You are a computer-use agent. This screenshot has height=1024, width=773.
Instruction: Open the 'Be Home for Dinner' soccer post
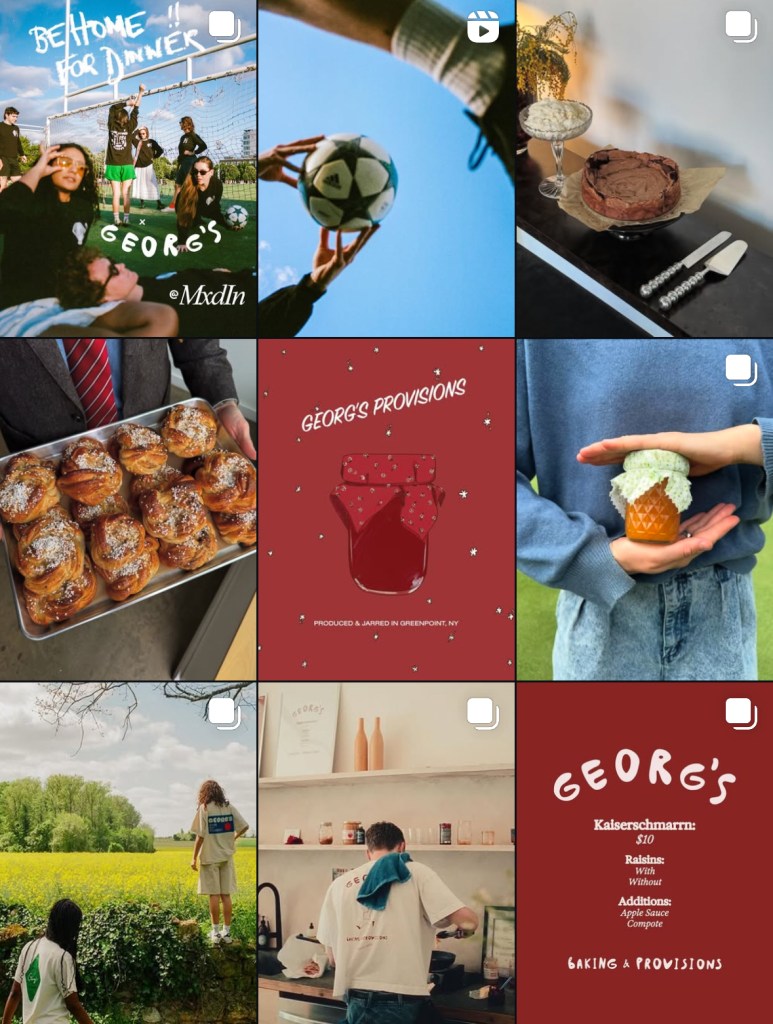128,168
